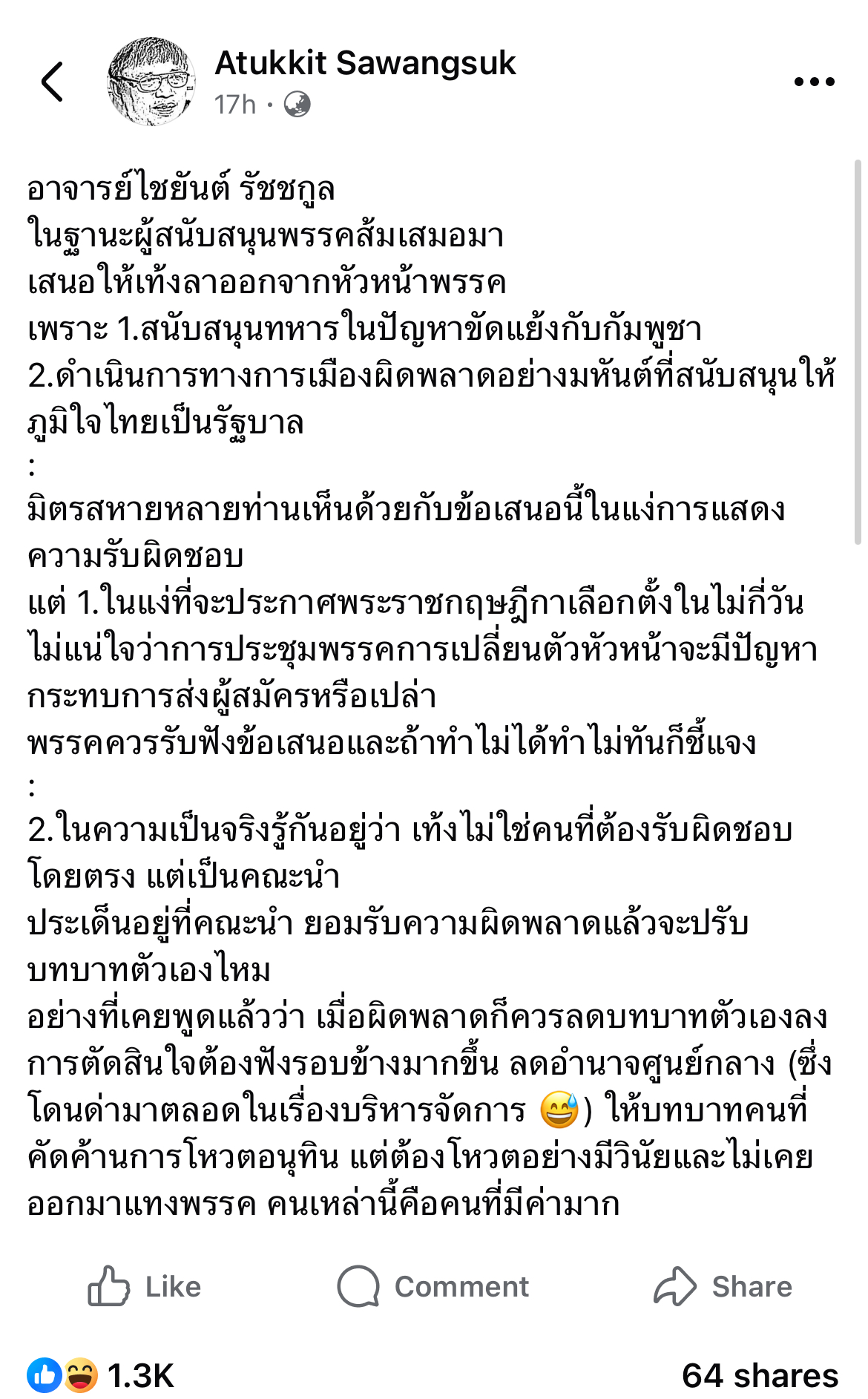Comment on this post
The width and height of the screenshot is (868, 1399).
click(x=433, y=1286)
